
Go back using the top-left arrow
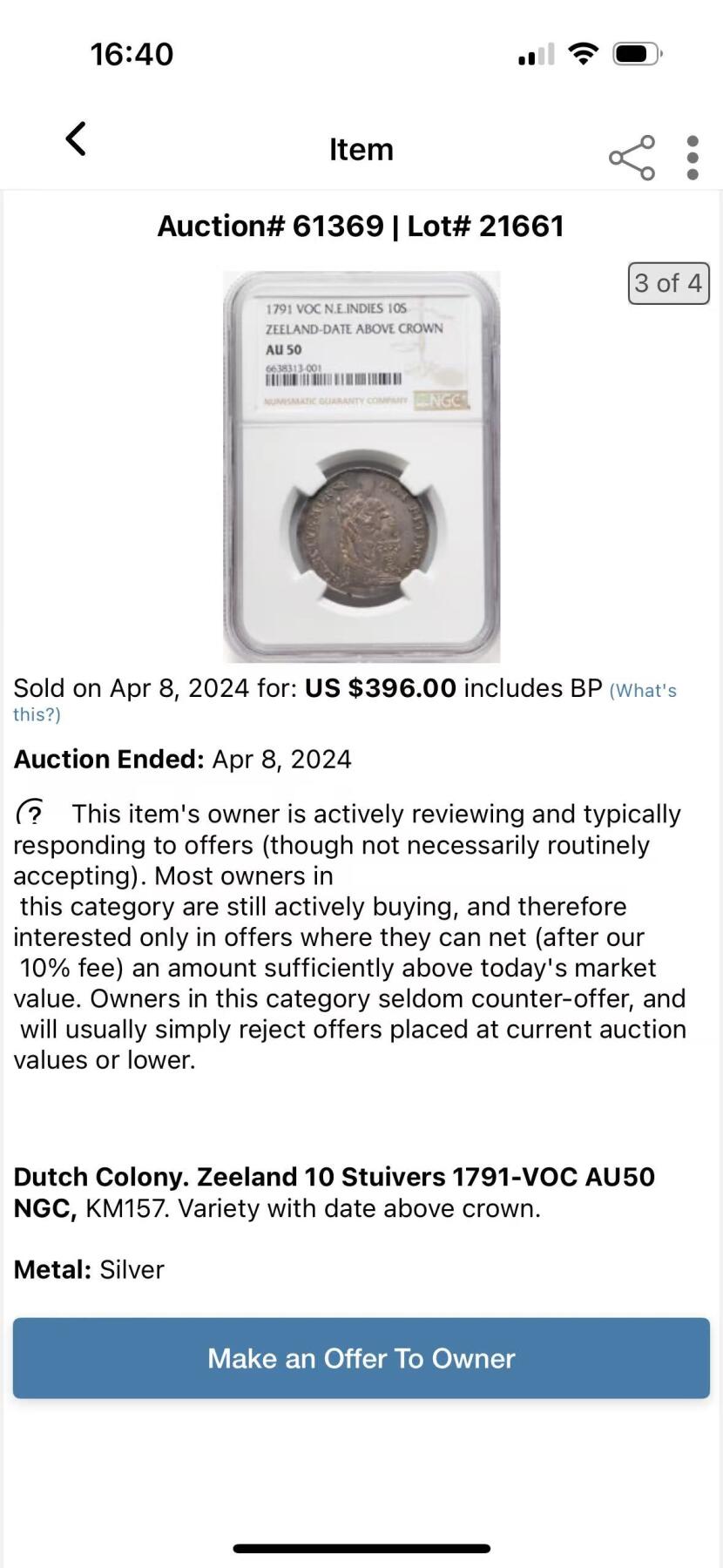(77, 139)
